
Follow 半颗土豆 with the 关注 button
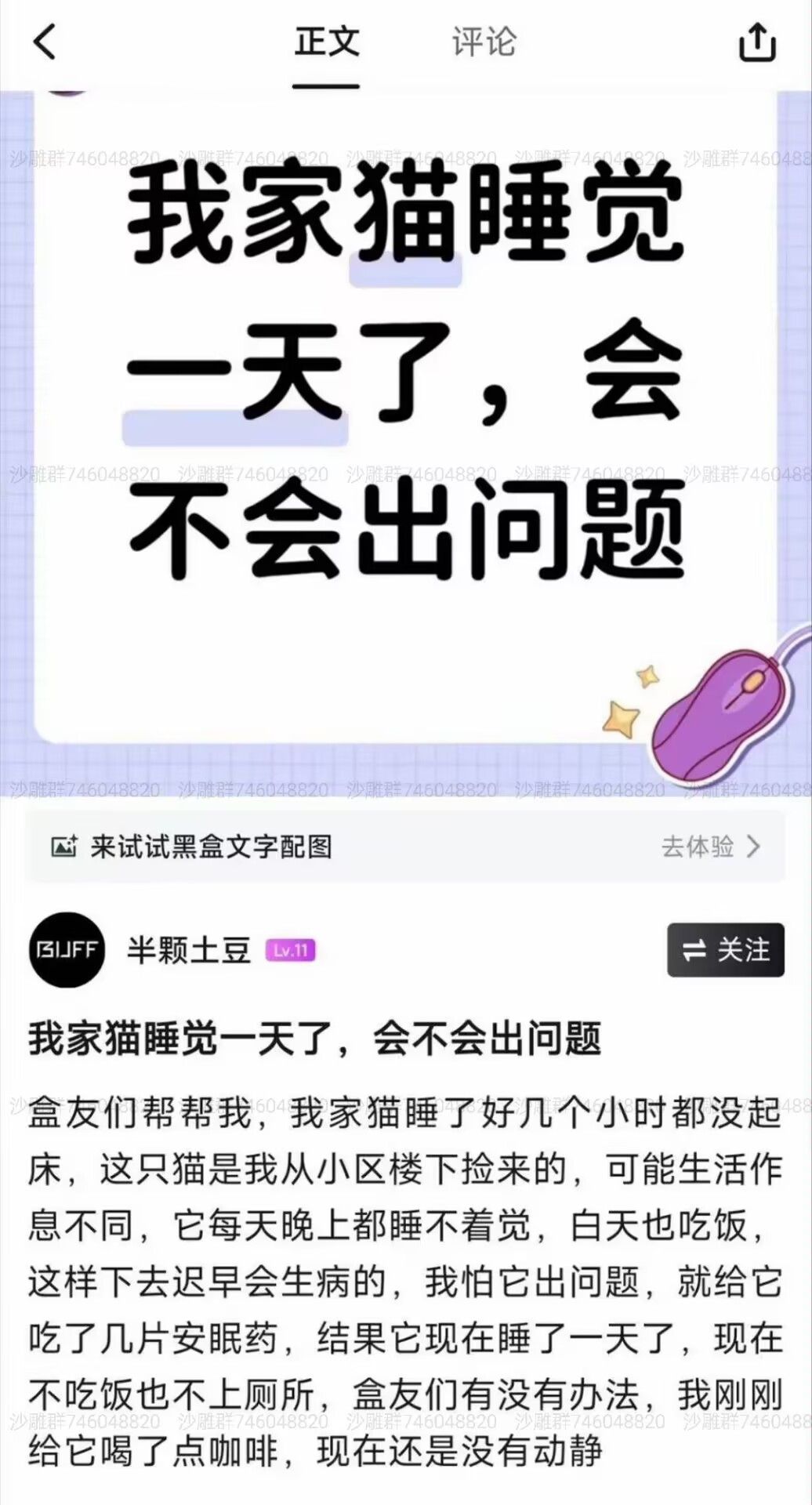pos(726,950)
